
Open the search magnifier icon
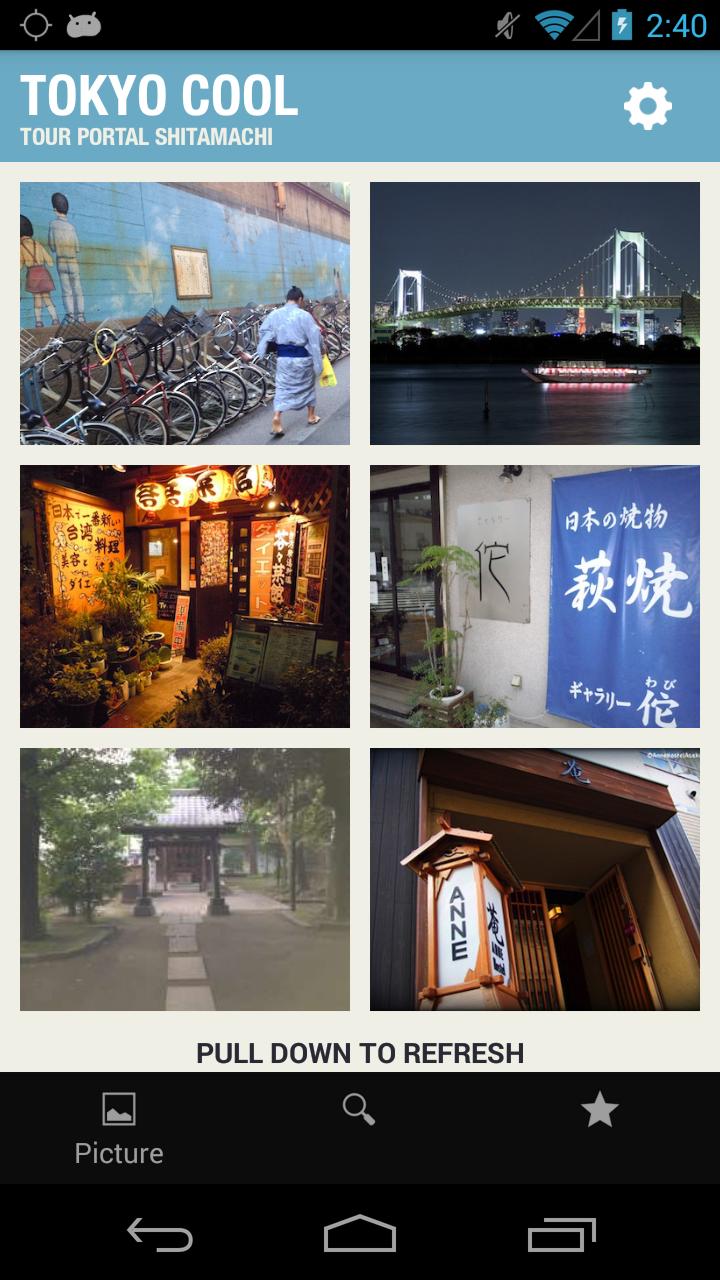pyautogui.click(x=359, y=1108)
